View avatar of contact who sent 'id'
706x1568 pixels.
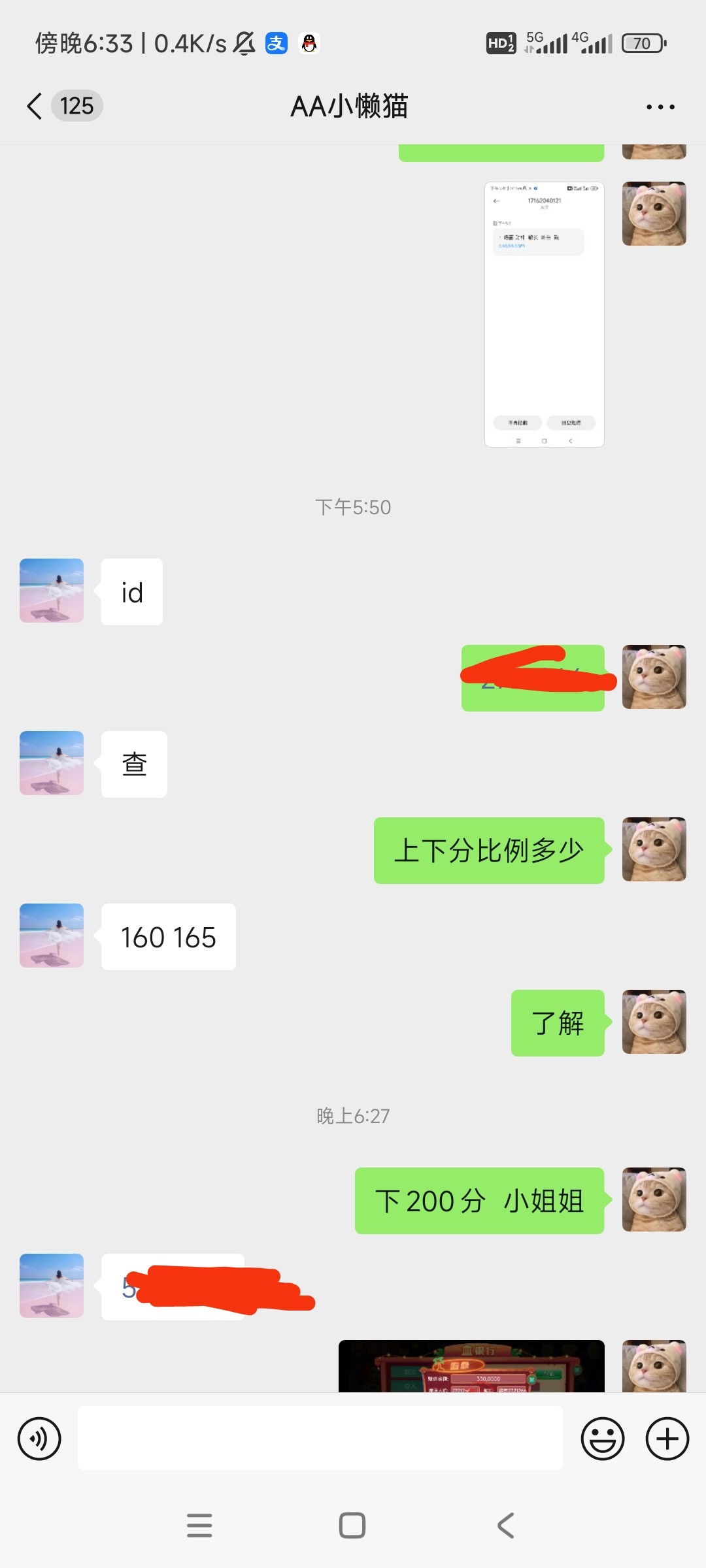pos(52,591)
